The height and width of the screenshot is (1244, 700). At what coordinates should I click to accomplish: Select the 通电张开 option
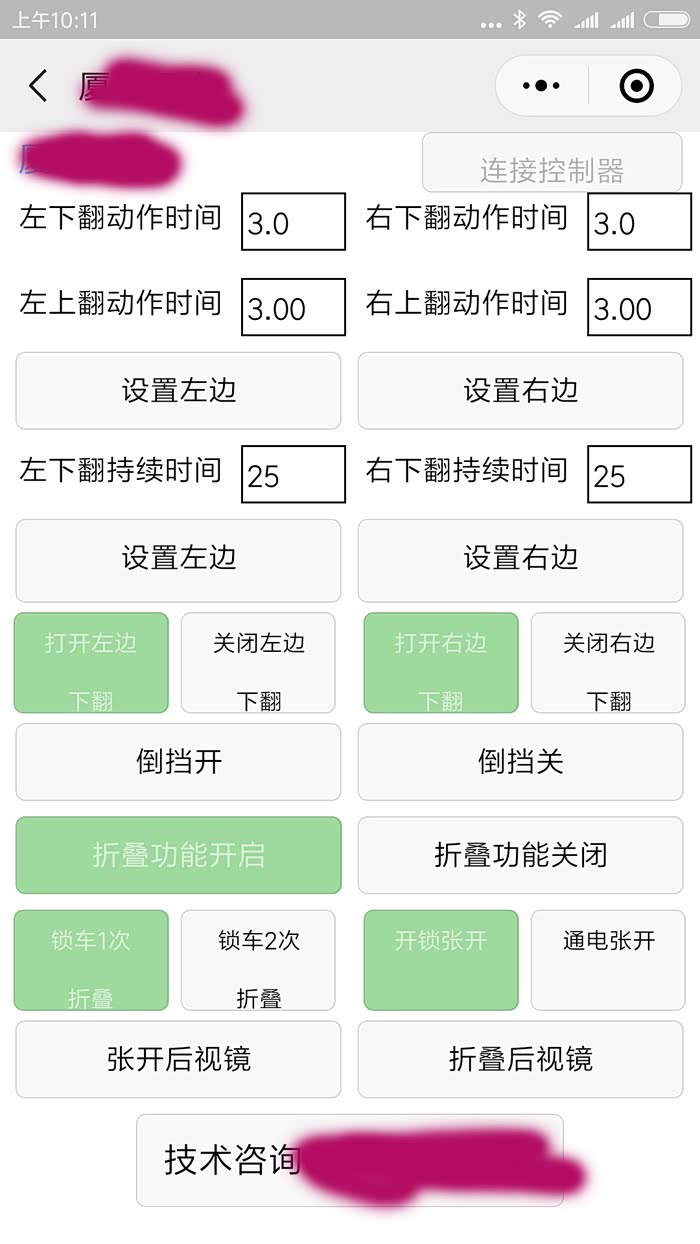point(608,960)
